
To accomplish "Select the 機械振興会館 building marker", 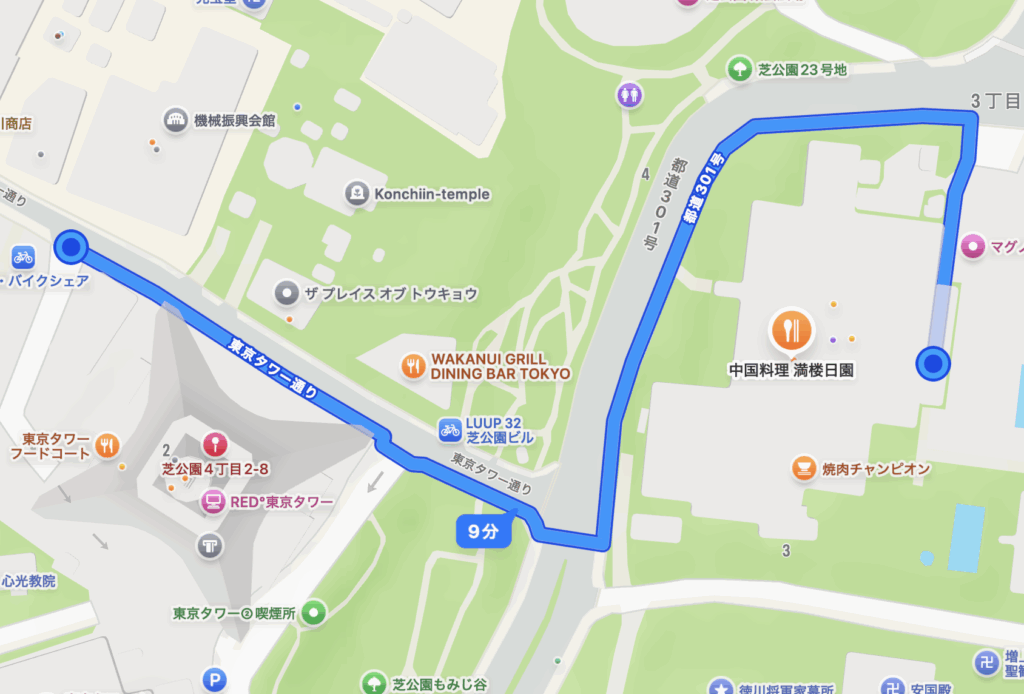I will [x=177, y=120].
